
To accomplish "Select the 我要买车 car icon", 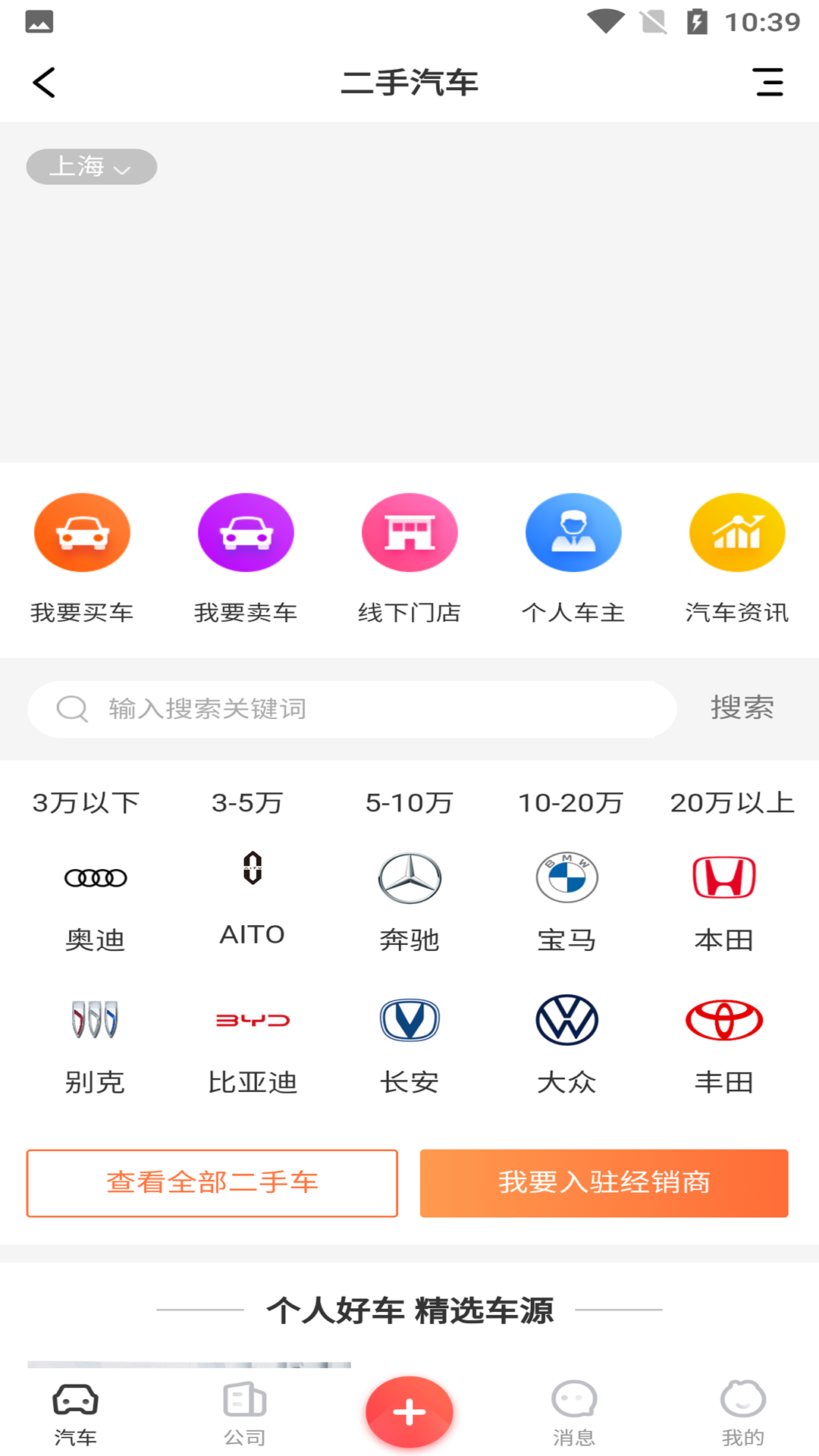I will (82, 532).
